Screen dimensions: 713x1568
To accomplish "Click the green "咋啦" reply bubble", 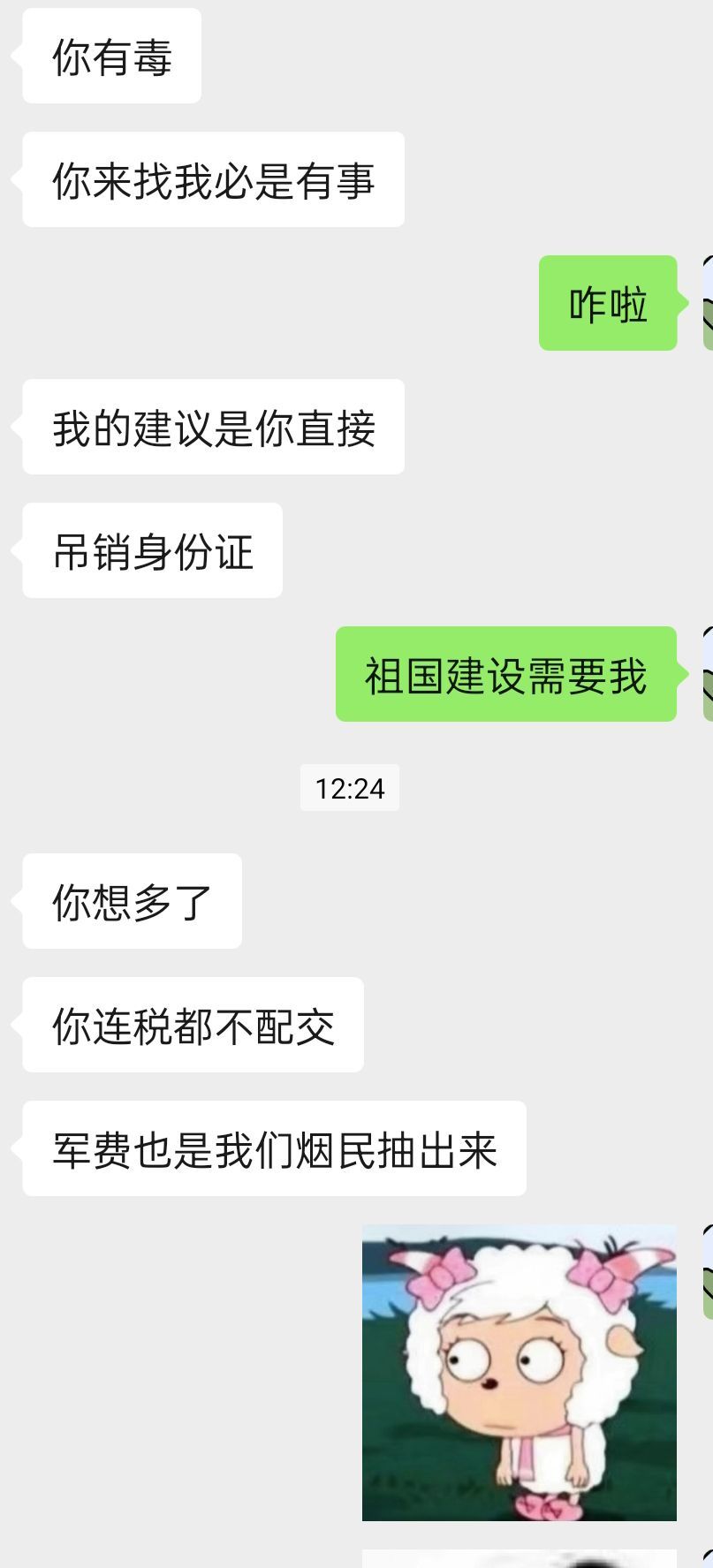I will pyautogui.click(x=608, y=303).
